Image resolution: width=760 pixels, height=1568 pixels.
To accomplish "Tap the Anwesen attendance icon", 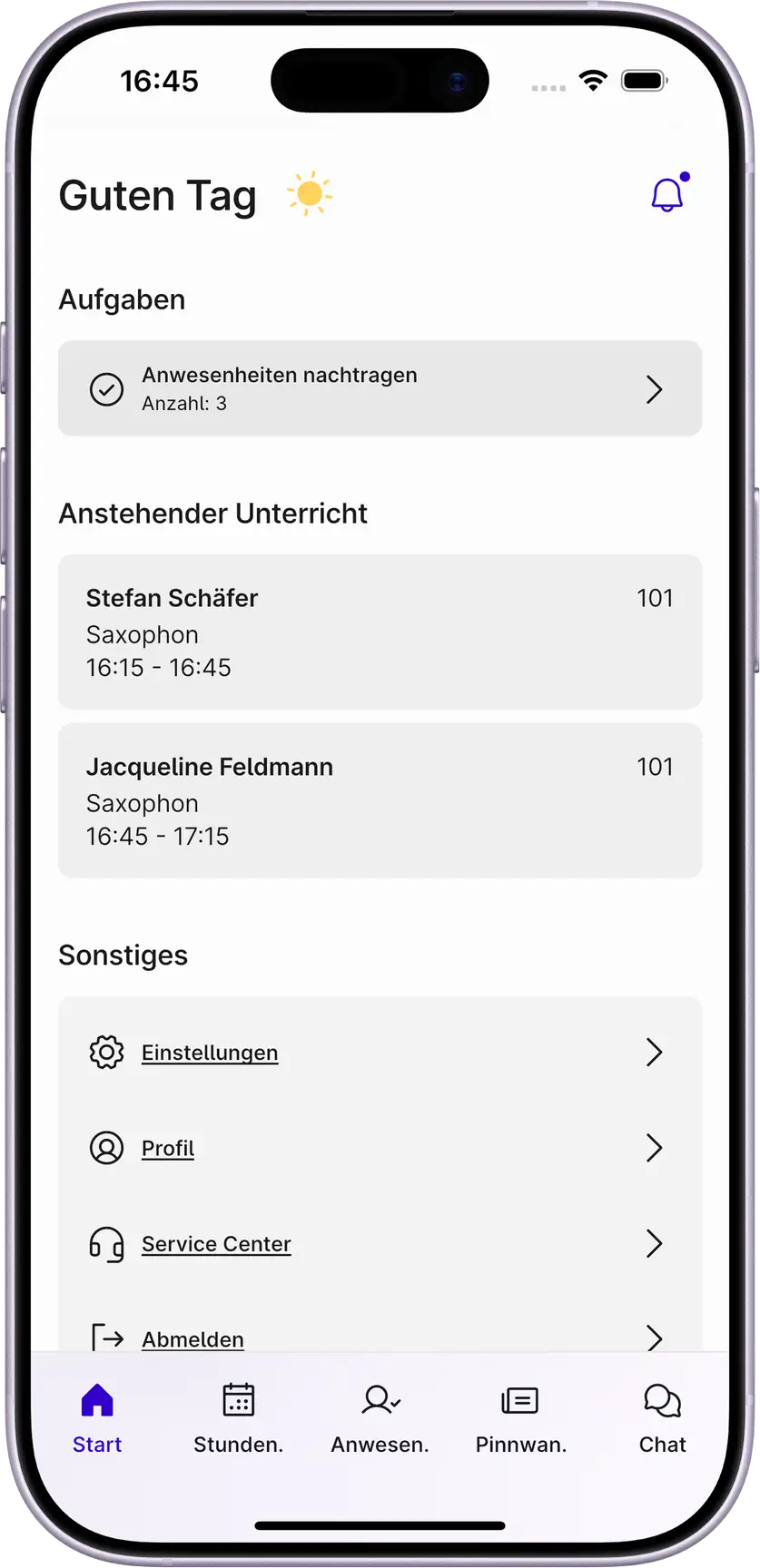I will pos(380,1401).
